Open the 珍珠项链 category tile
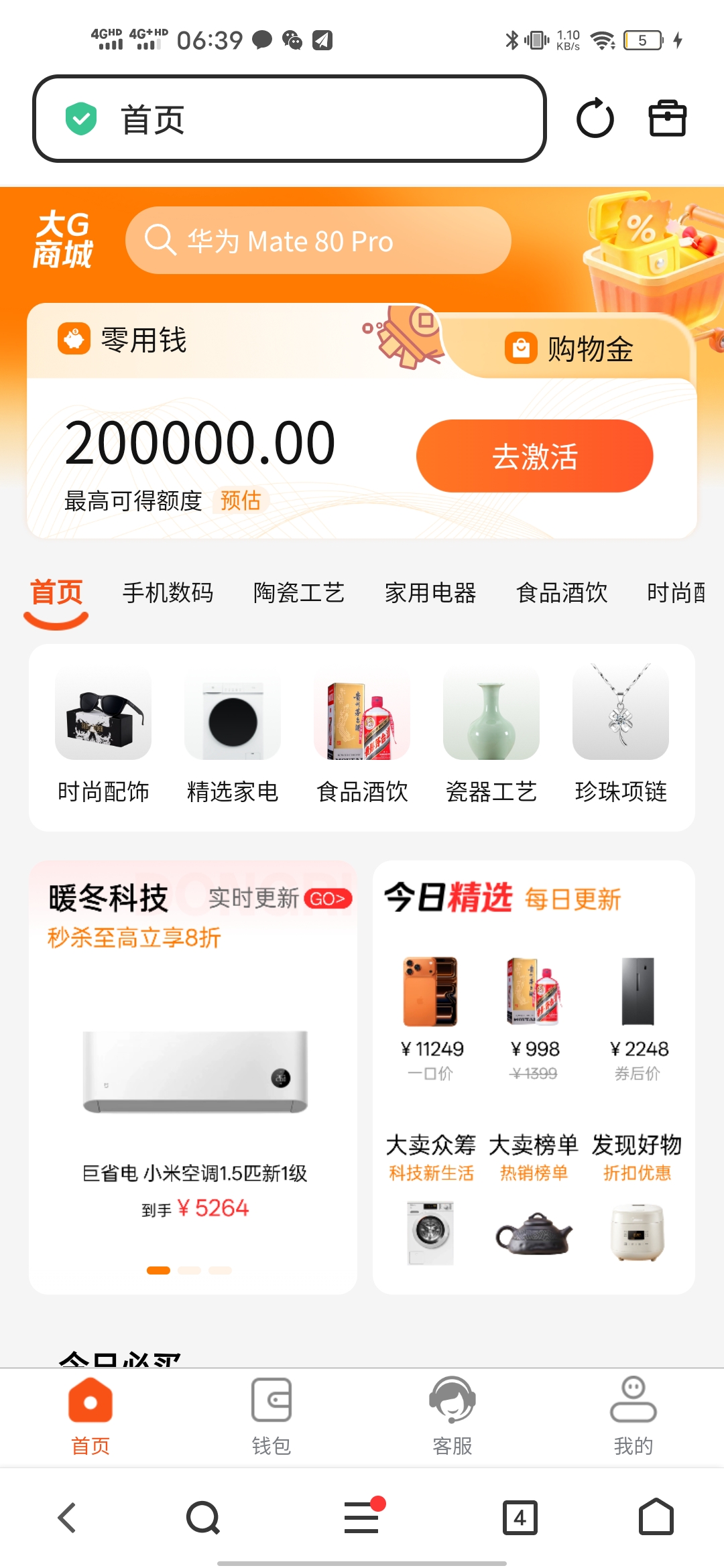 (x=621, y=736)
